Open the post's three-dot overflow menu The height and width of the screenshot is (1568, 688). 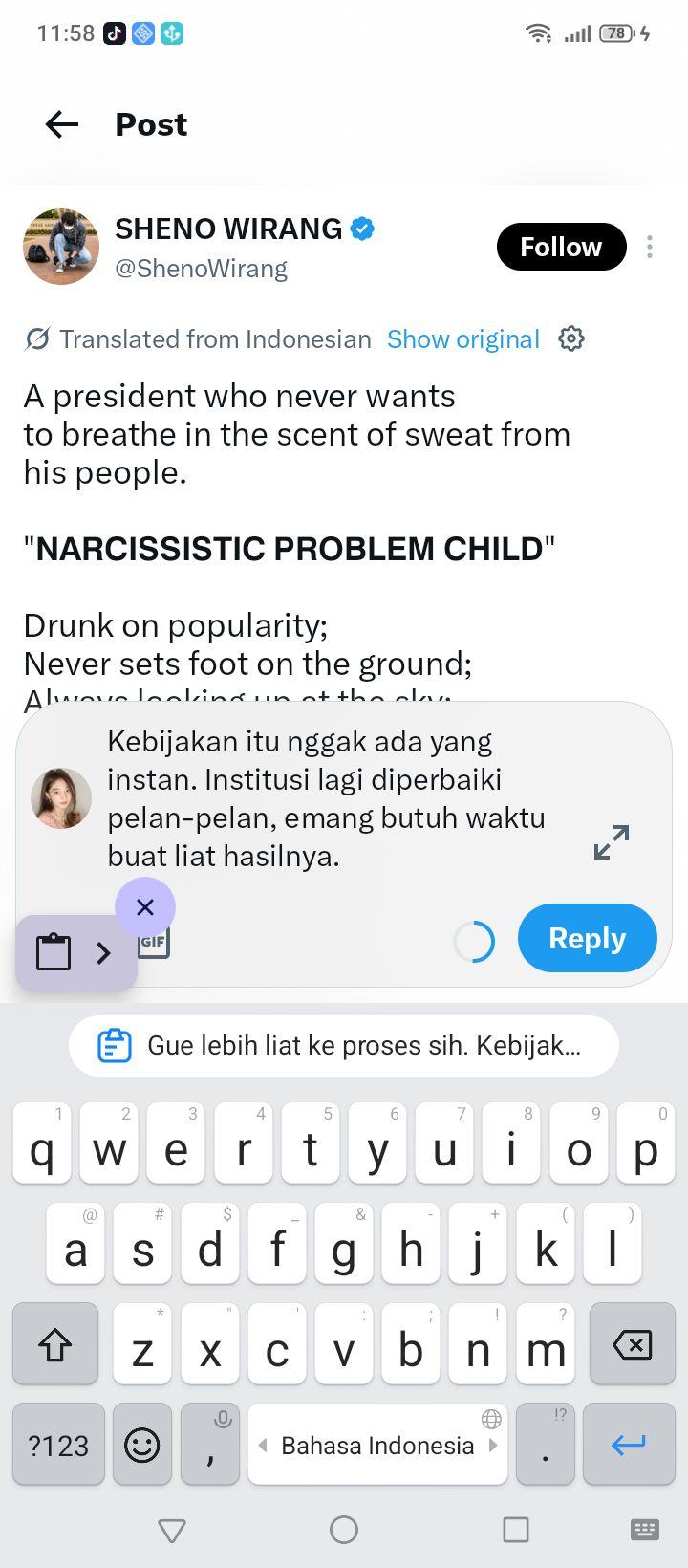pos(650,247)
